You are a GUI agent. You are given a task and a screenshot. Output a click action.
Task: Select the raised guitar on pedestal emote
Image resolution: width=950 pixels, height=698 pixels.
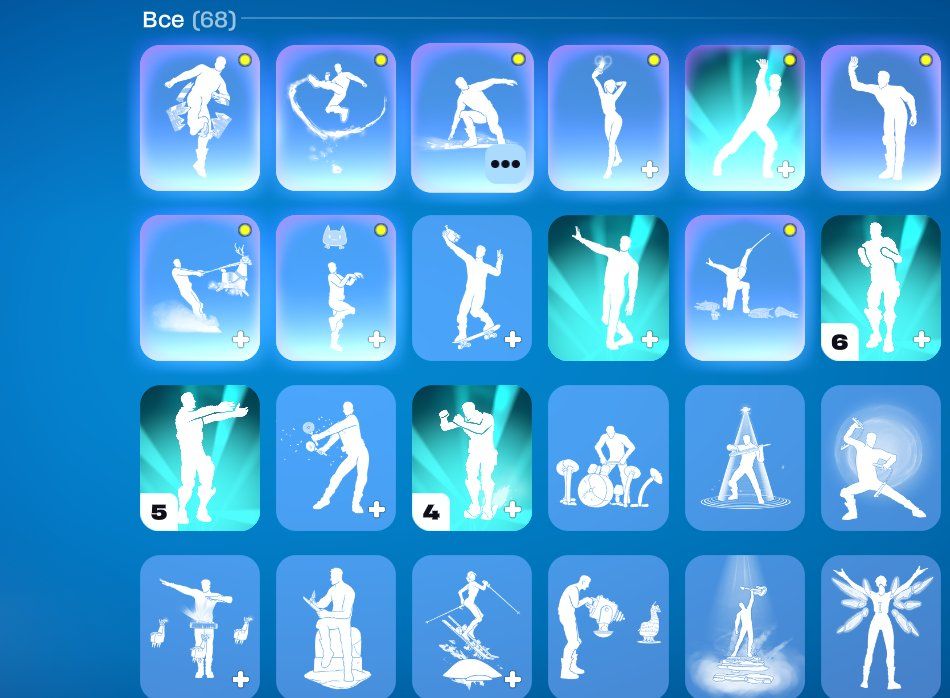tap(744, 625)
